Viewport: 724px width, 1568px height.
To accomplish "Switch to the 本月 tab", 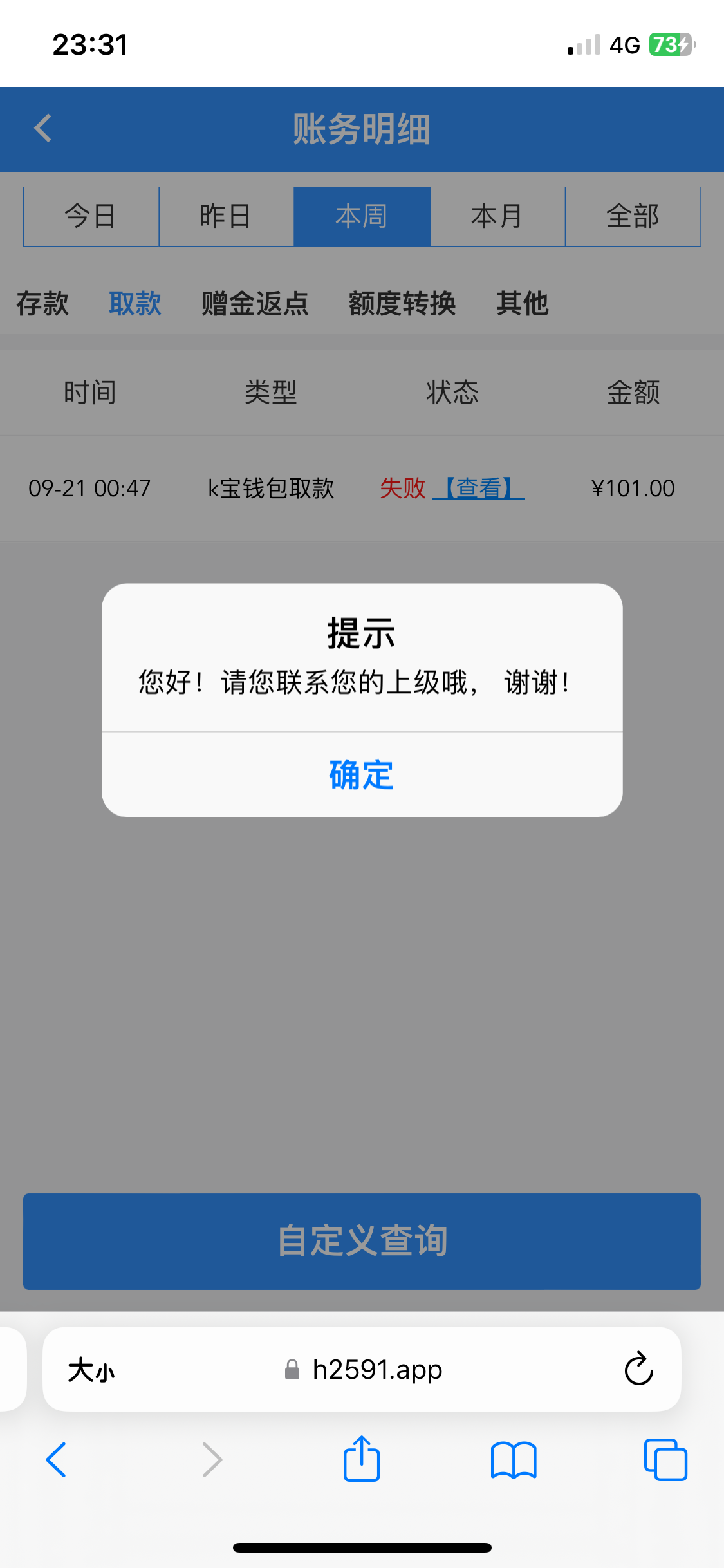I will (497, 216).
